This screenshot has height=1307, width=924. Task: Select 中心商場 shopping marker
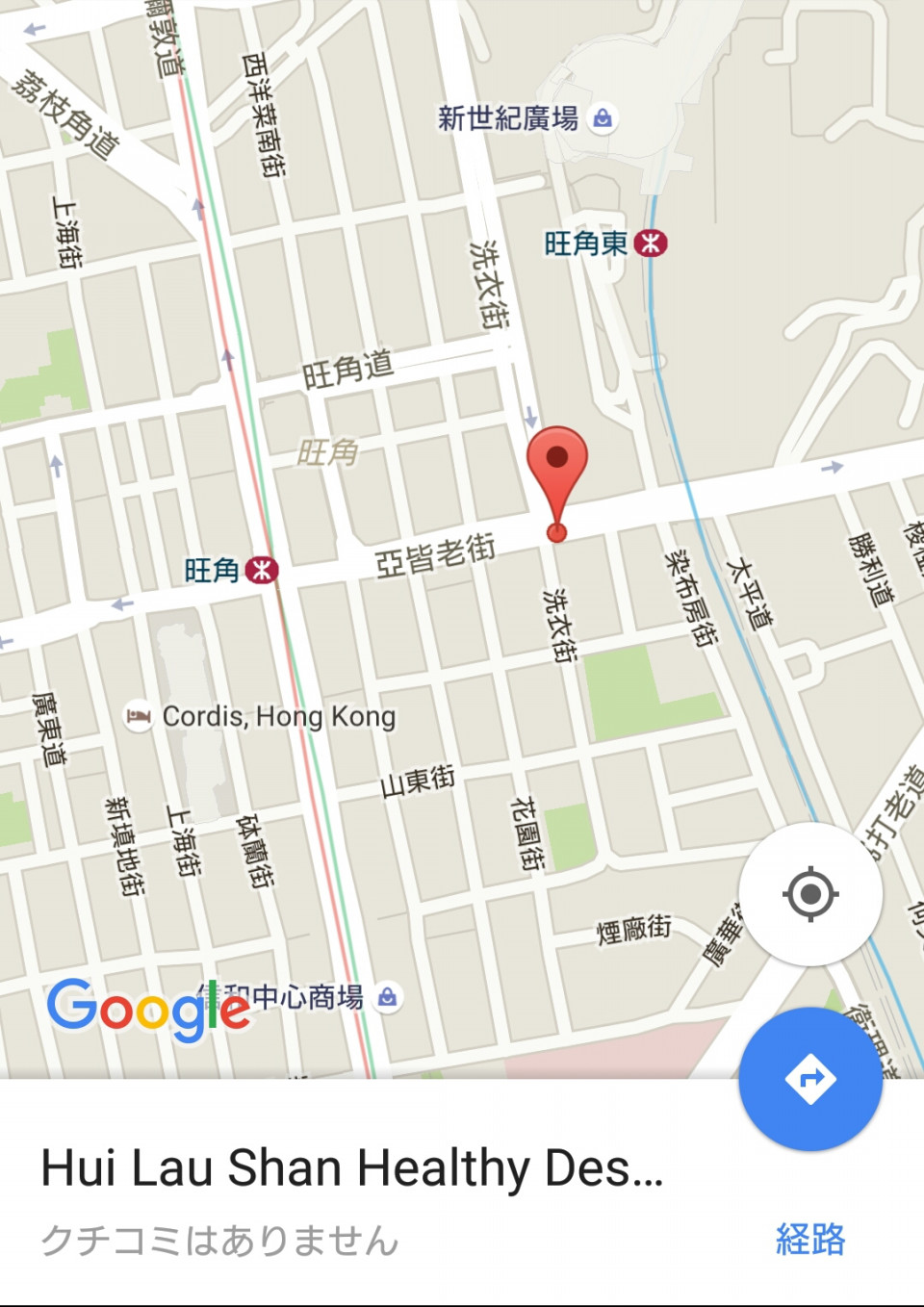387,996
